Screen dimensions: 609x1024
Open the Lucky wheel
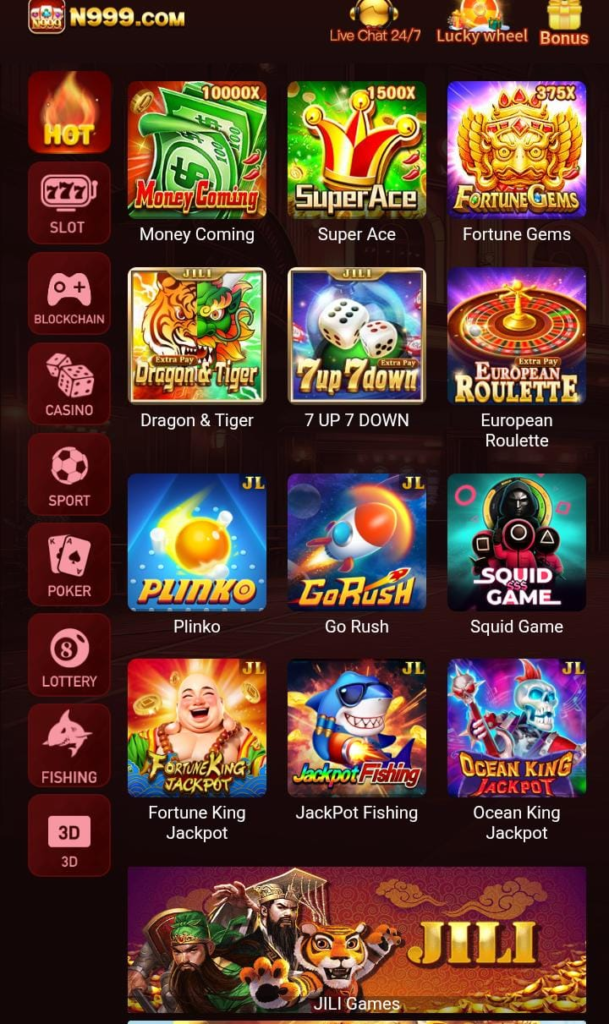pos(481,22)
